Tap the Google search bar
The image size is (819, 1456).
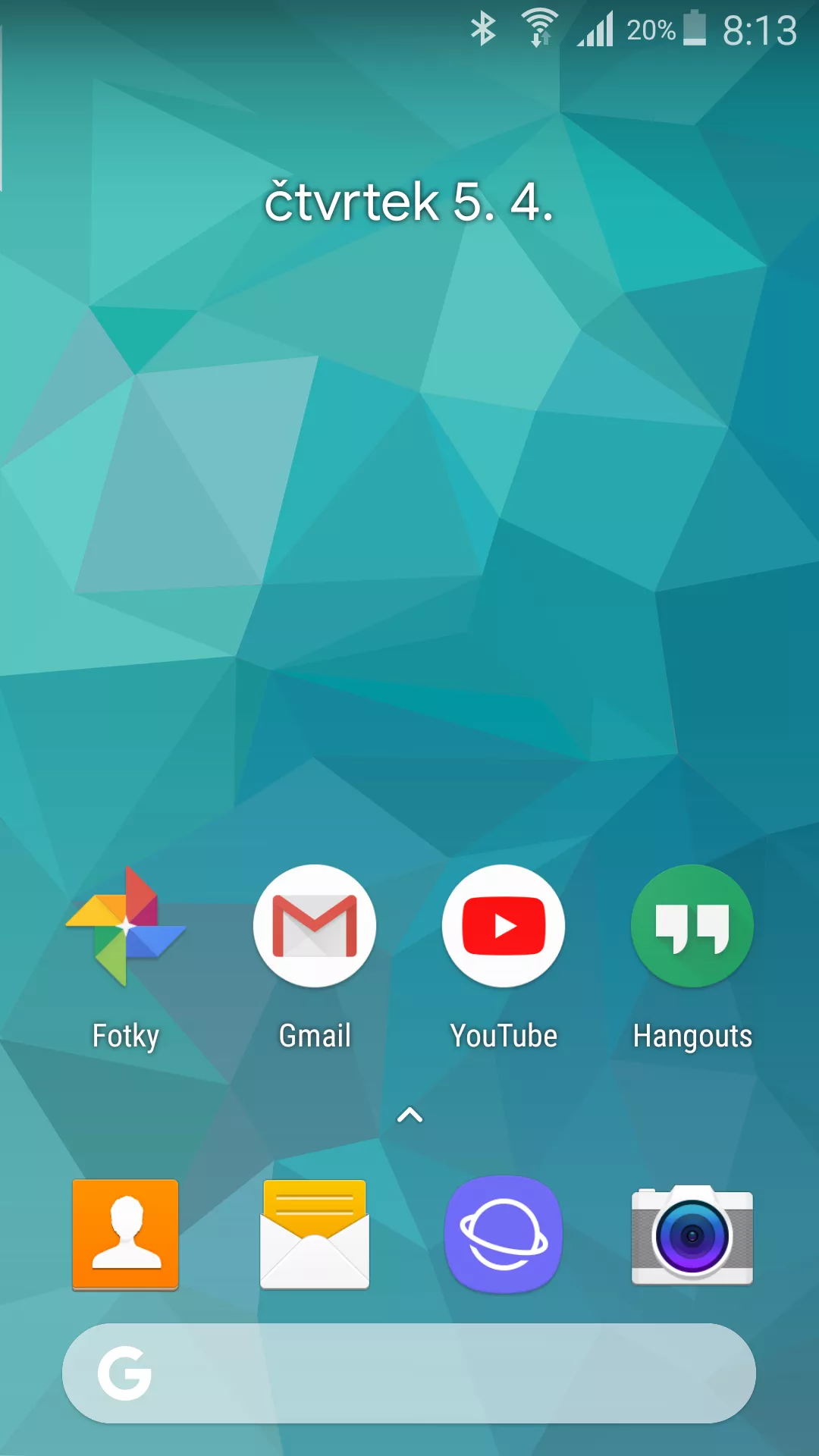click(x=409, y=1373)
